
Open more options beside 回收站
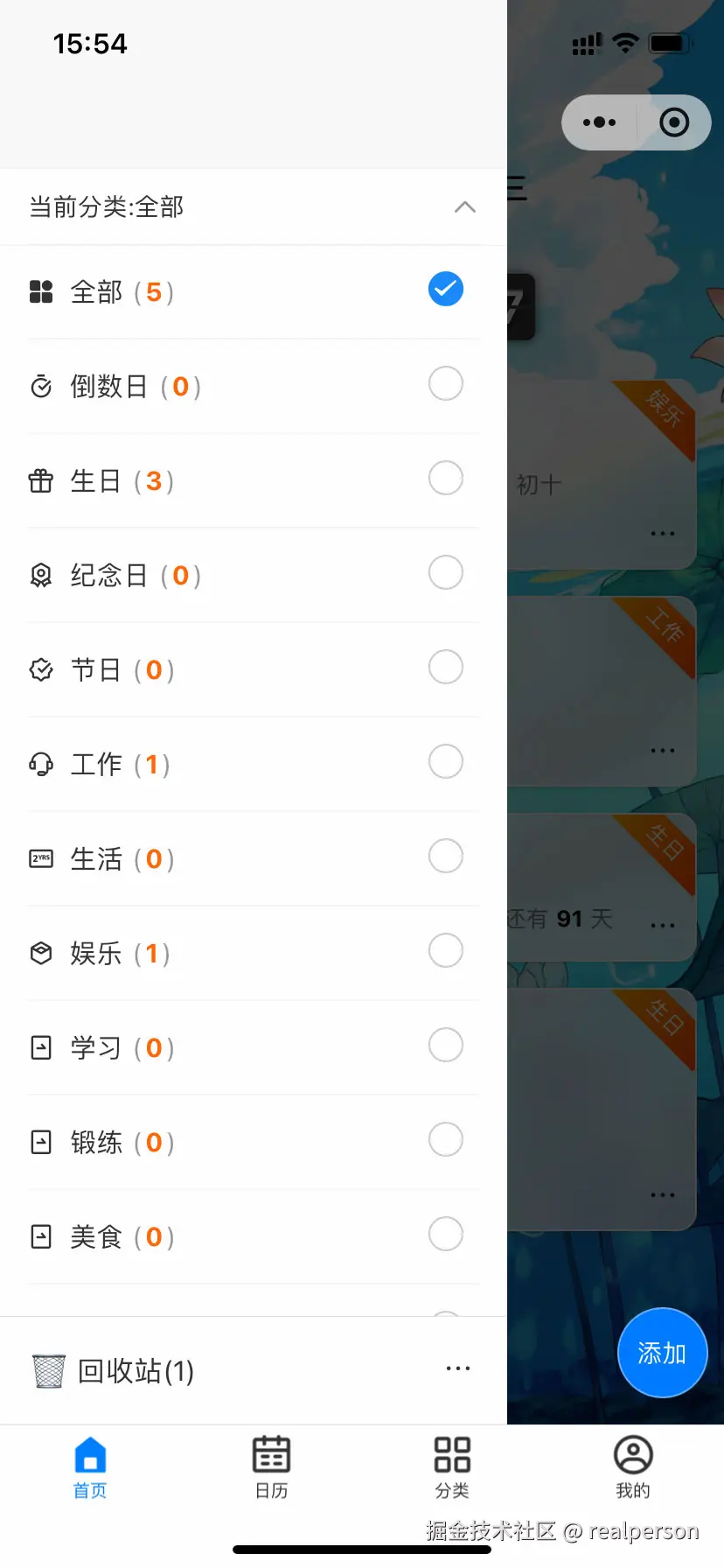coord(458,1368)
